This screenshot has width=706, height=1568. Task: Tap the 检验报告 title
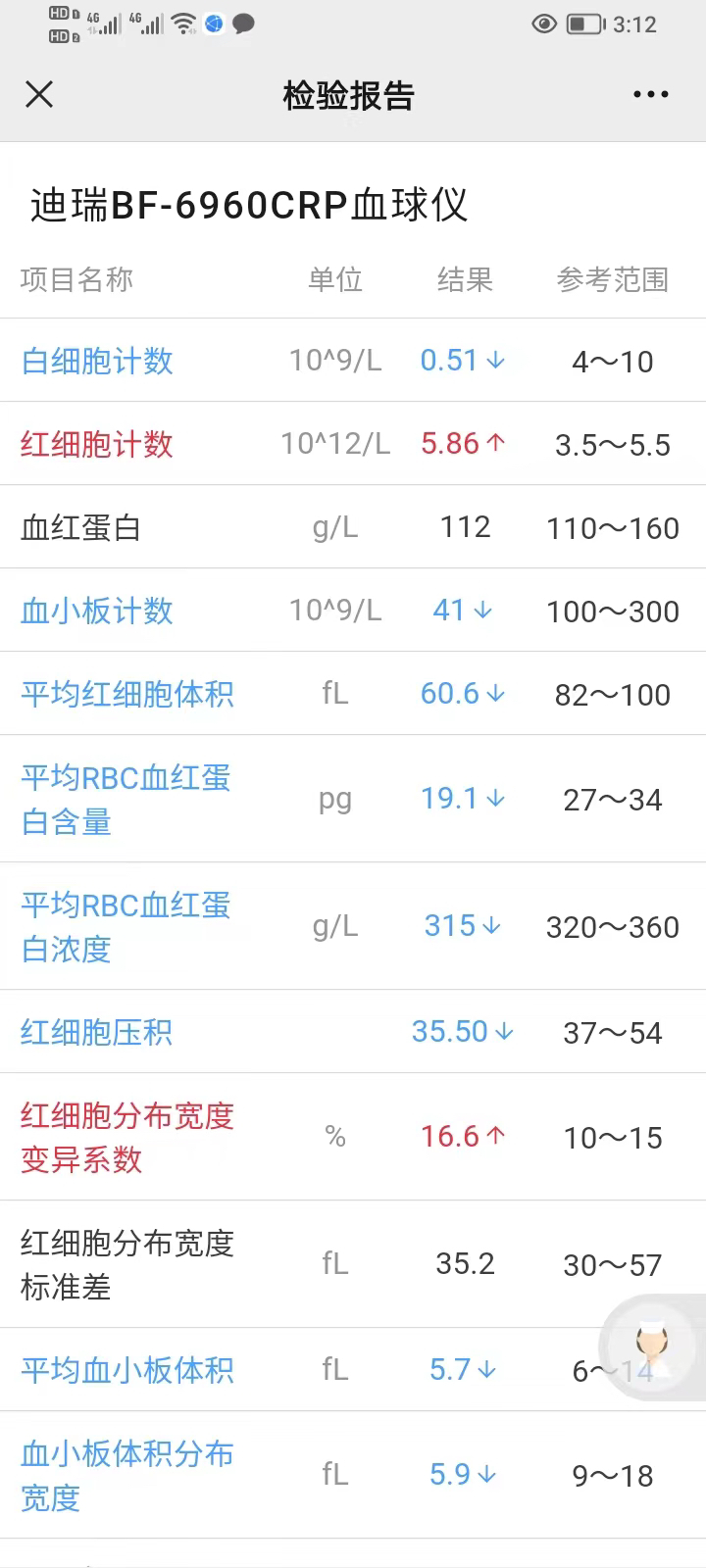pos(349,94)
